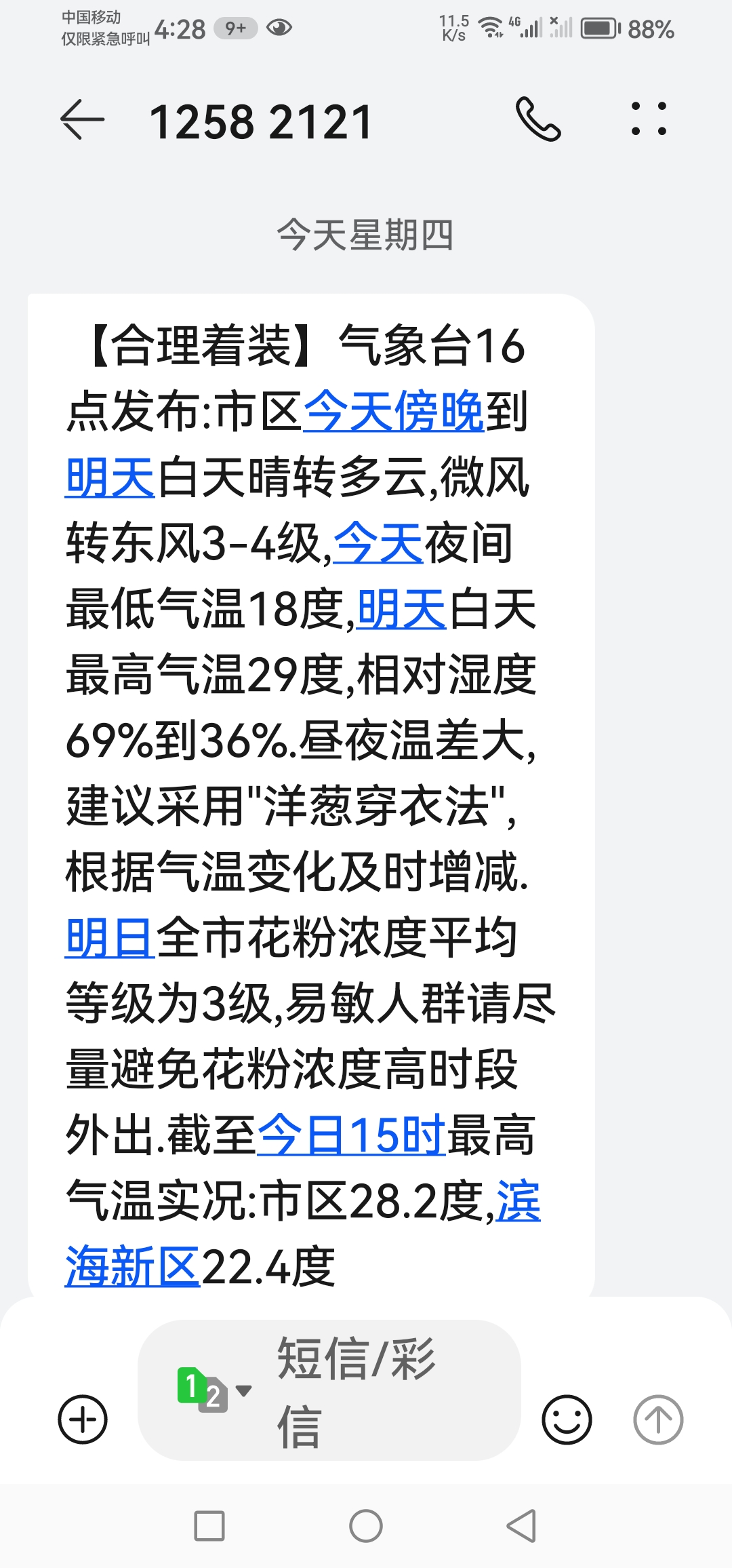Tap the 今天 link before 夜间

click(378, 544)
